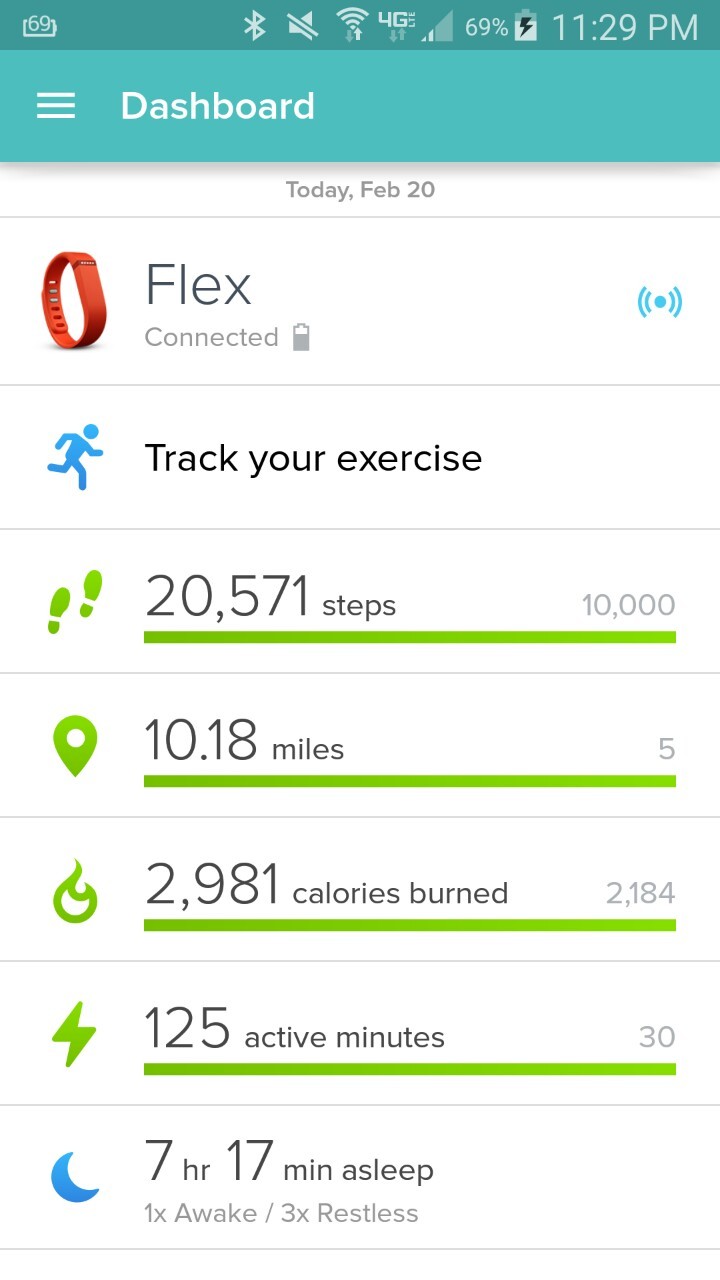Open the 2,981 calories burned tile
This screenshot has width=720, height=1280.
(360, 890)
